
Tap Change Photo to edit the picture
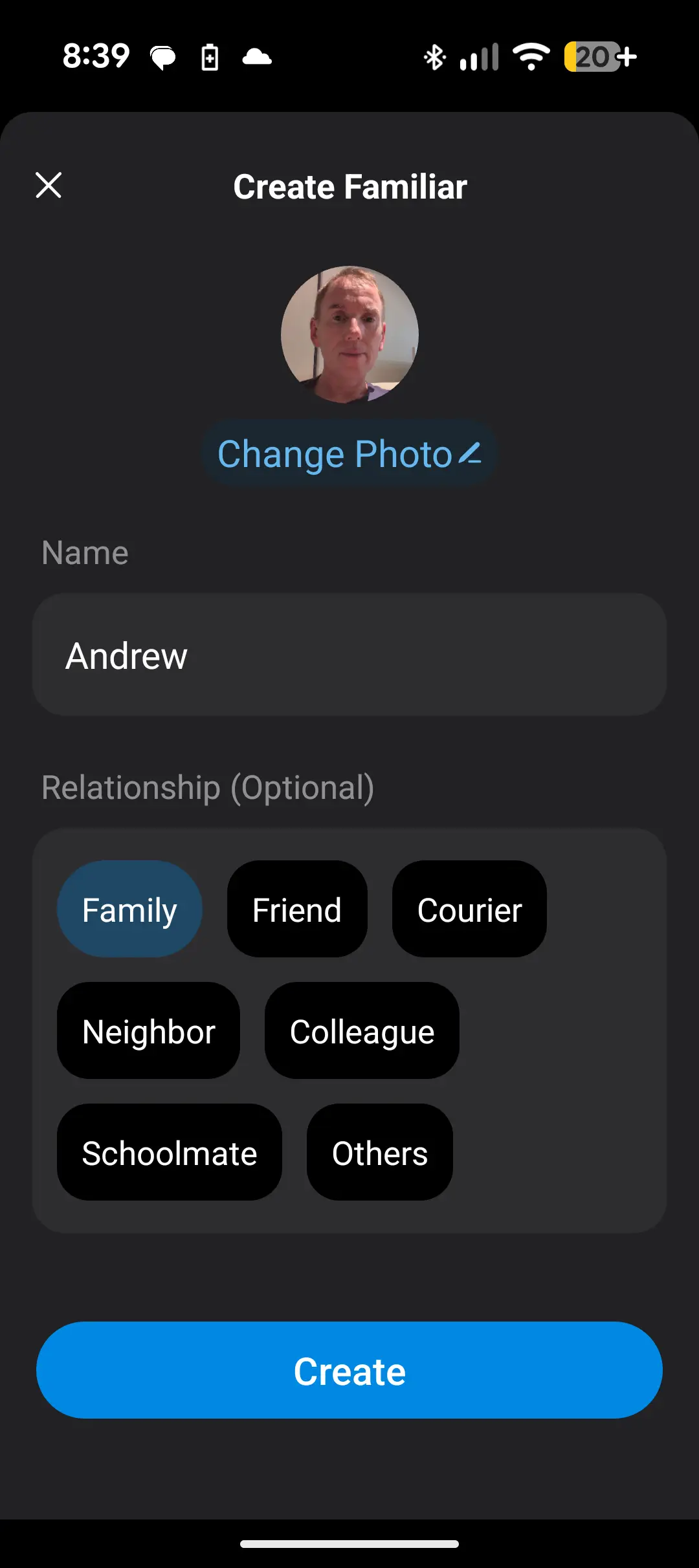pyautogui.click(x=349, y=453)
